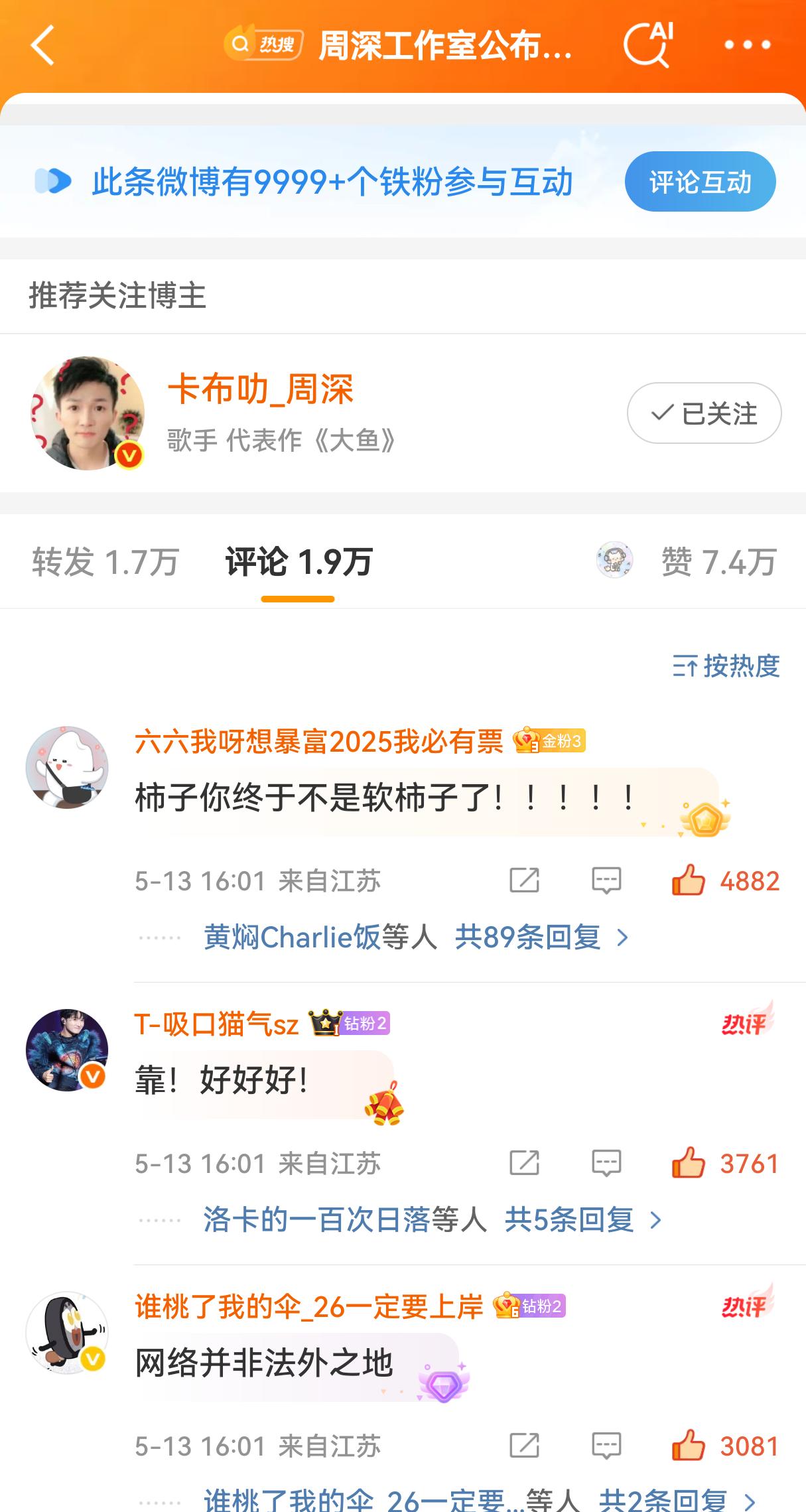Open 谁桃了我的伞_26一定要上岸 profile avatar
The width and height of the screenshot is (806, 1512).
67,1333
